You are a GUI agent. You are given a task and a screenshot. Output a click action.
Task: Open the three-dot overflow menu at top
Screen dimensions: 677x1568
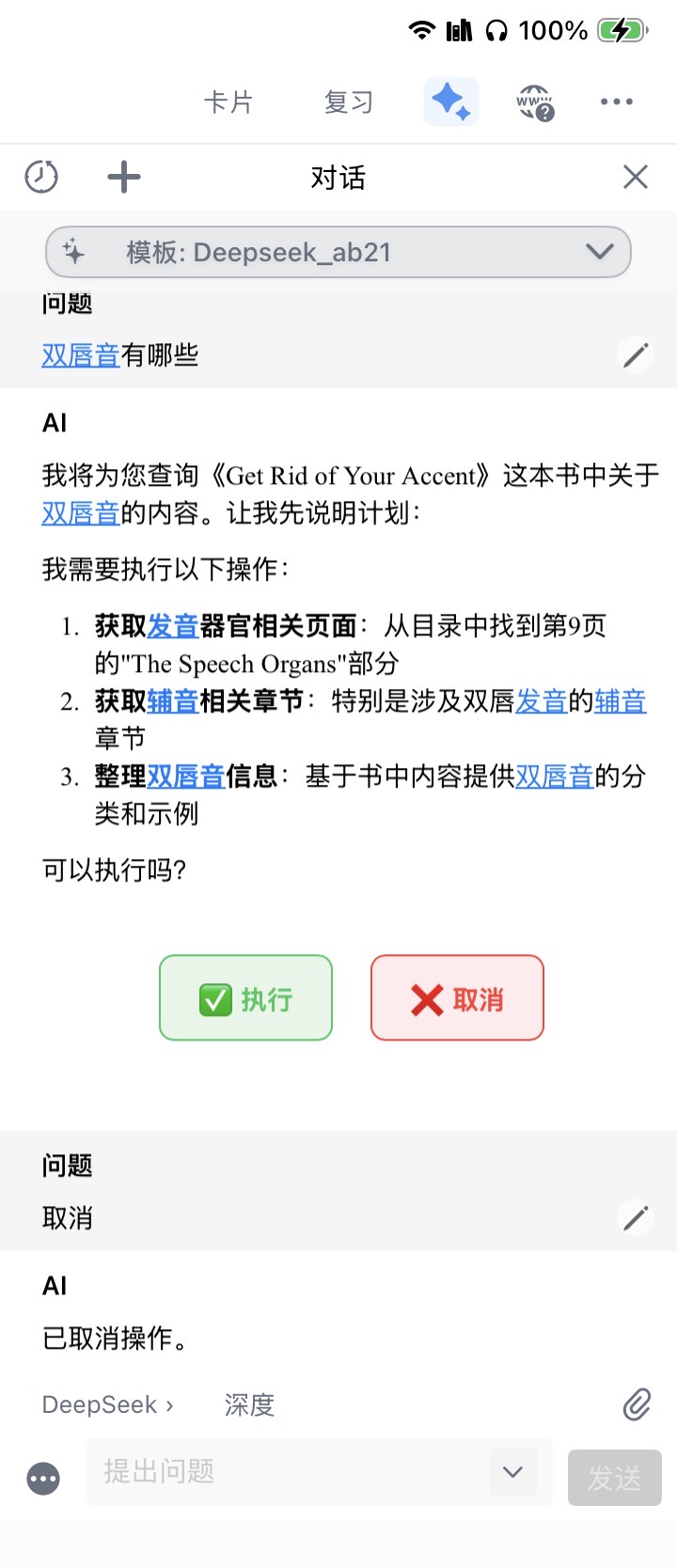(x=617, y=102)
